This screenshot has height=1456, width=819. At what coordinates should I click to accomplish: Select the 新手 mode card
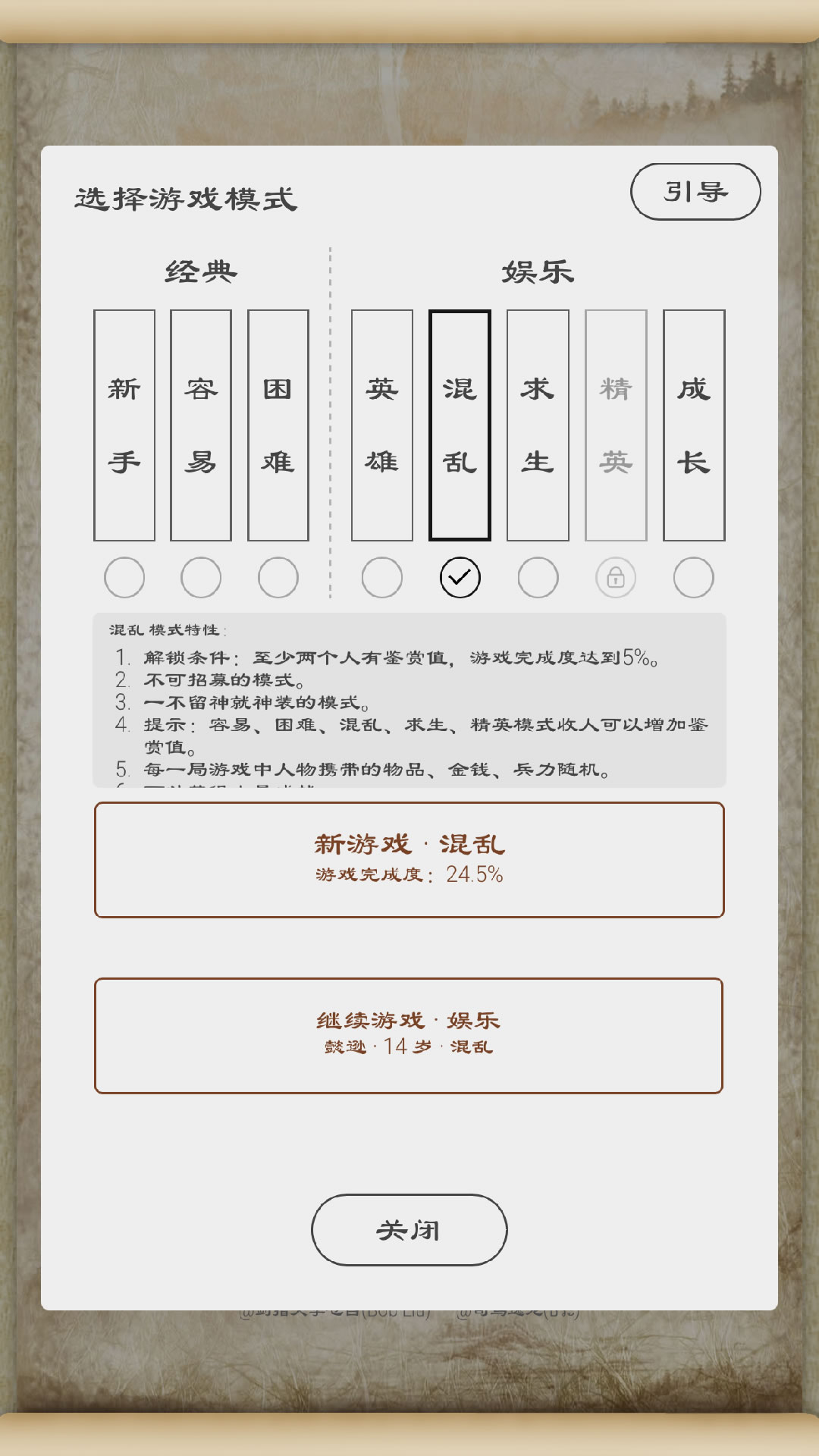(125, 425)
